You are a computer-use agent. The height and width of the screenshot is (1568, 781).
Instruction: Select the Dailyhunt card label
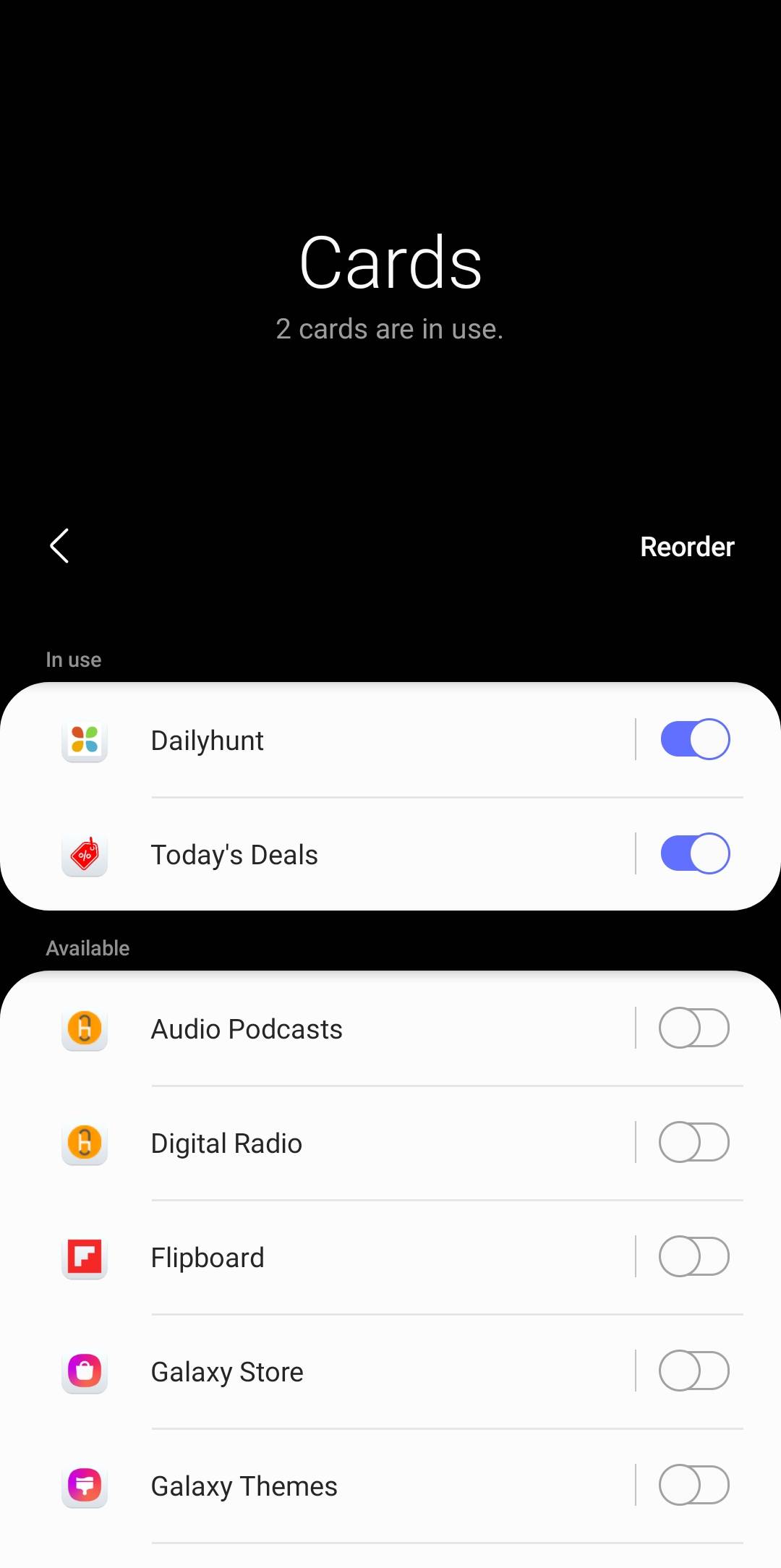coord(207,739)
